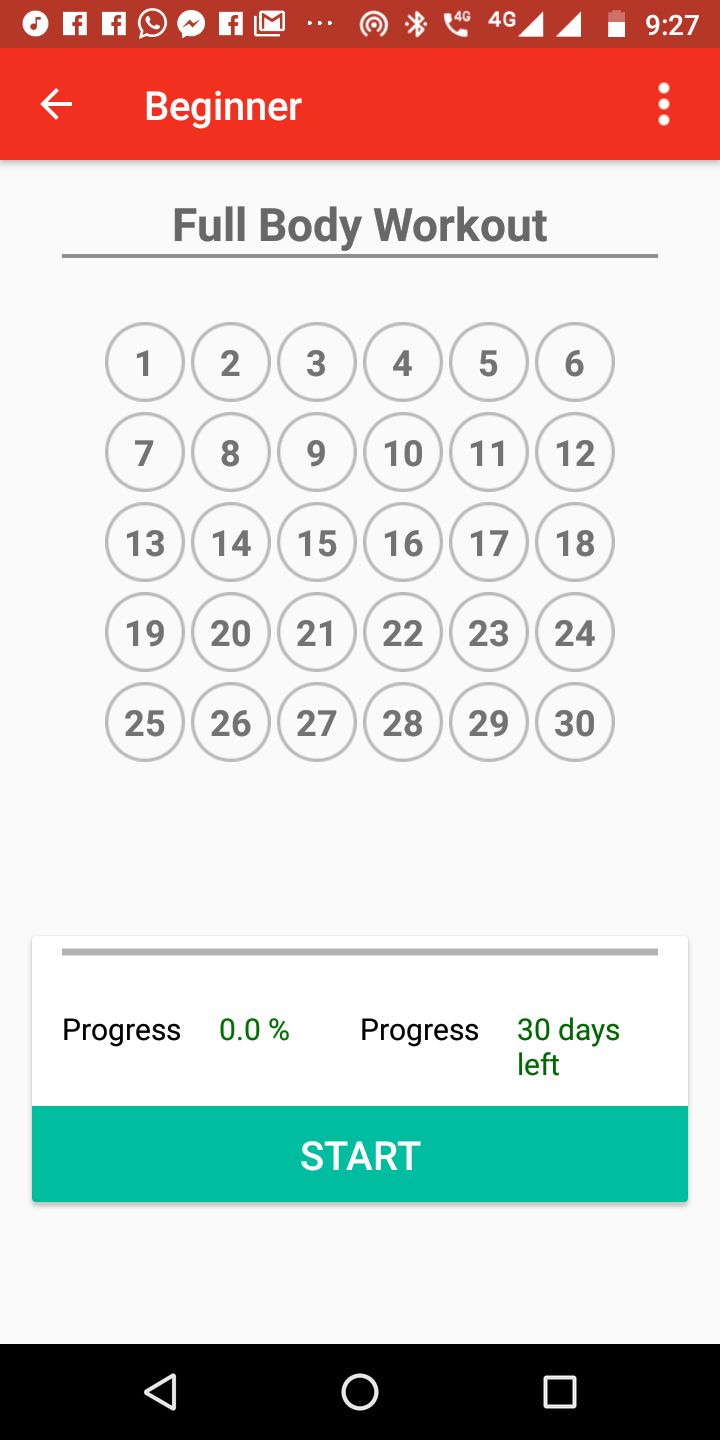Go back using the arrow icon

tap(56, 104)
